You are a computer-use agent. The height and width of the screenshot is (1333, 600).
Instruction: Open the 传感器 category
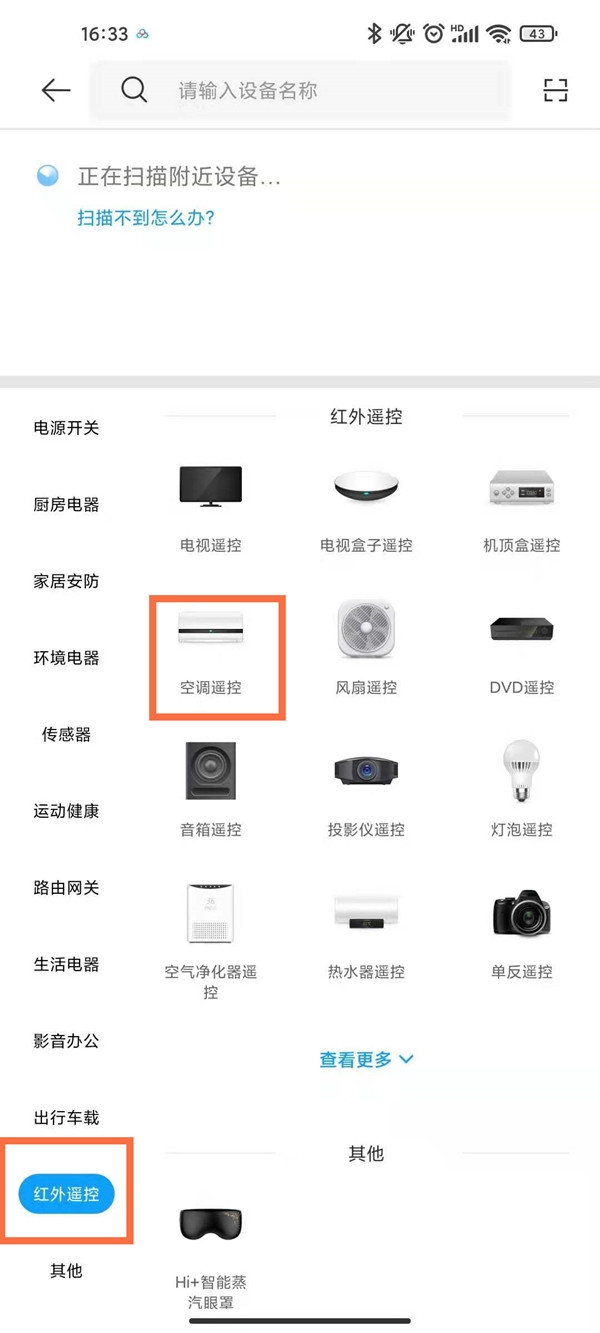click(66, 735)
